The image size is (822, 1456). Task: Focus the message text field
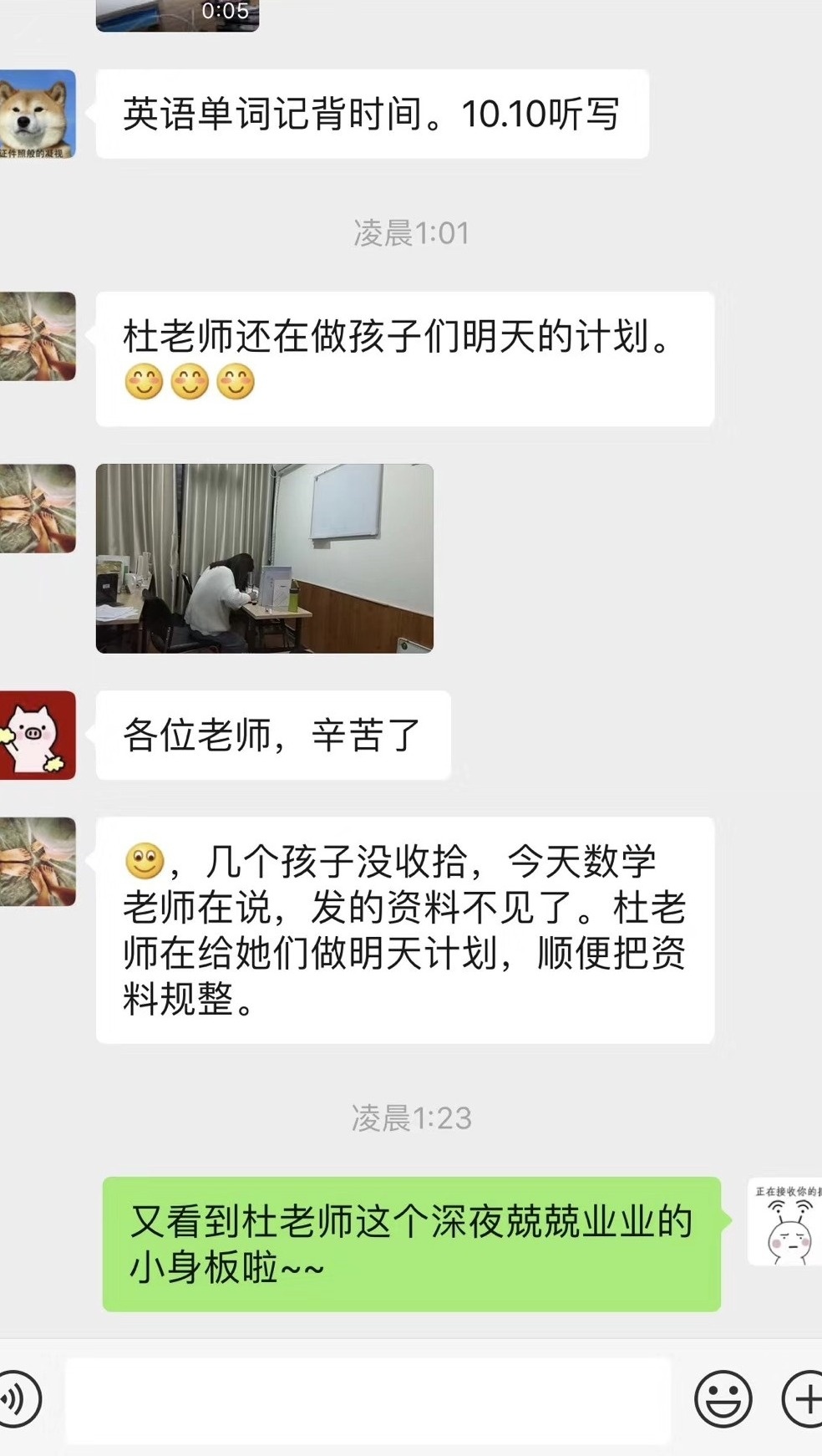368,1400
